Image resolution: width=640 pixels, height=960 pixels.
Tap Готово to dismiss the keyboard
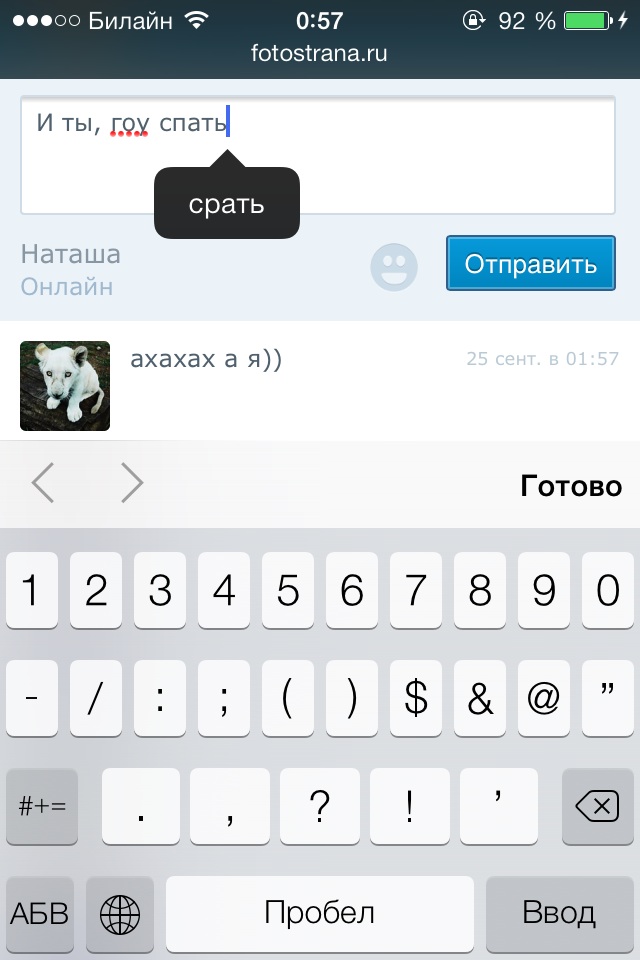click(570, 486)
